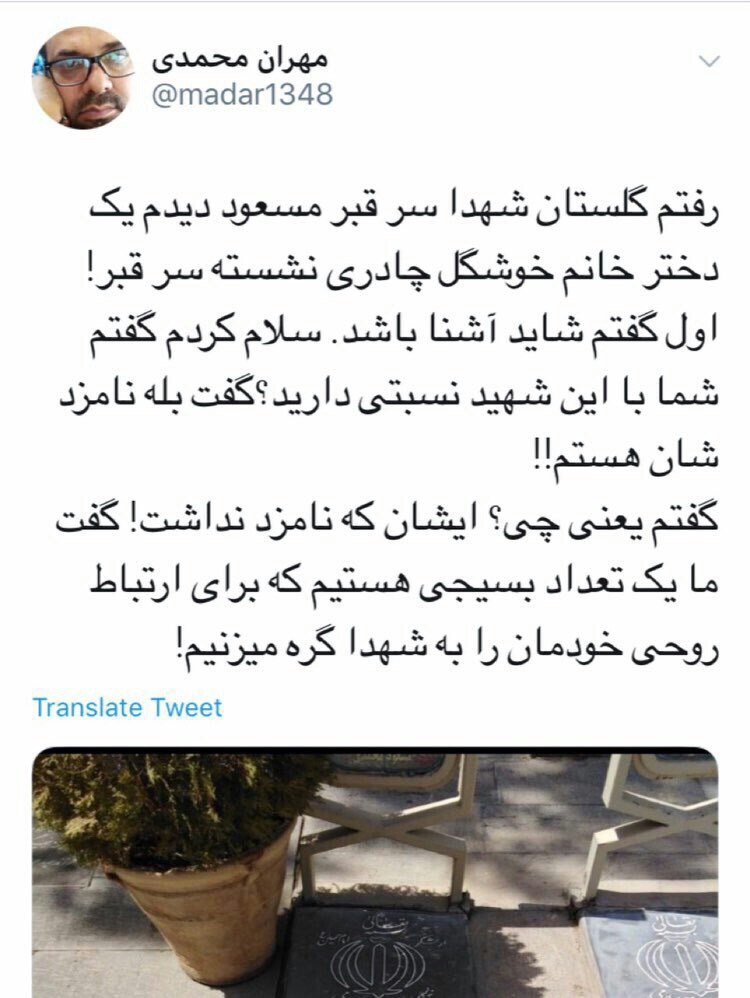Open the @madar1348 profile handle
The image size is (750, 998).
242,95
